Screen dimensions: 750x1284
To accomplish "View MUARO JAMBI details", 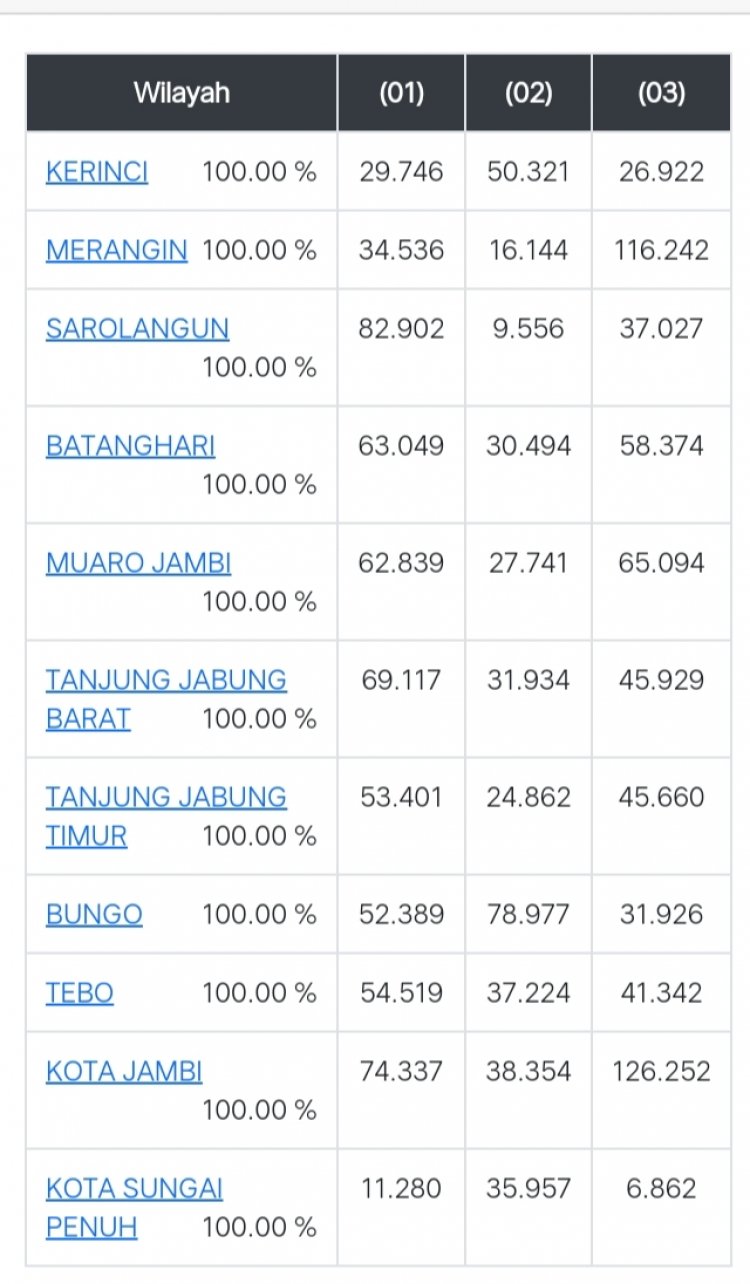I will 138,563.
